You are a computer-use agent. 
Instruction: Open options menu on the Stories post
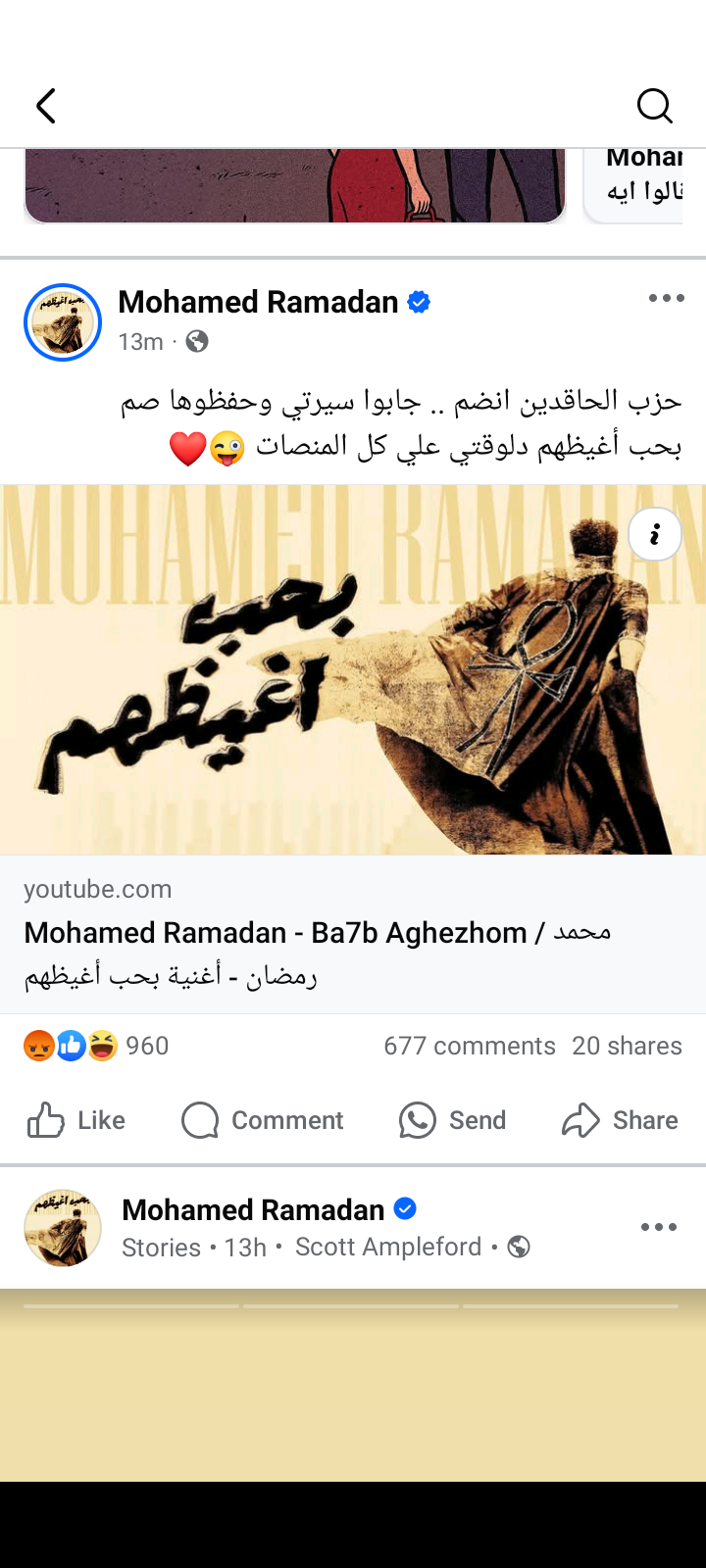tap(658, 1227)
